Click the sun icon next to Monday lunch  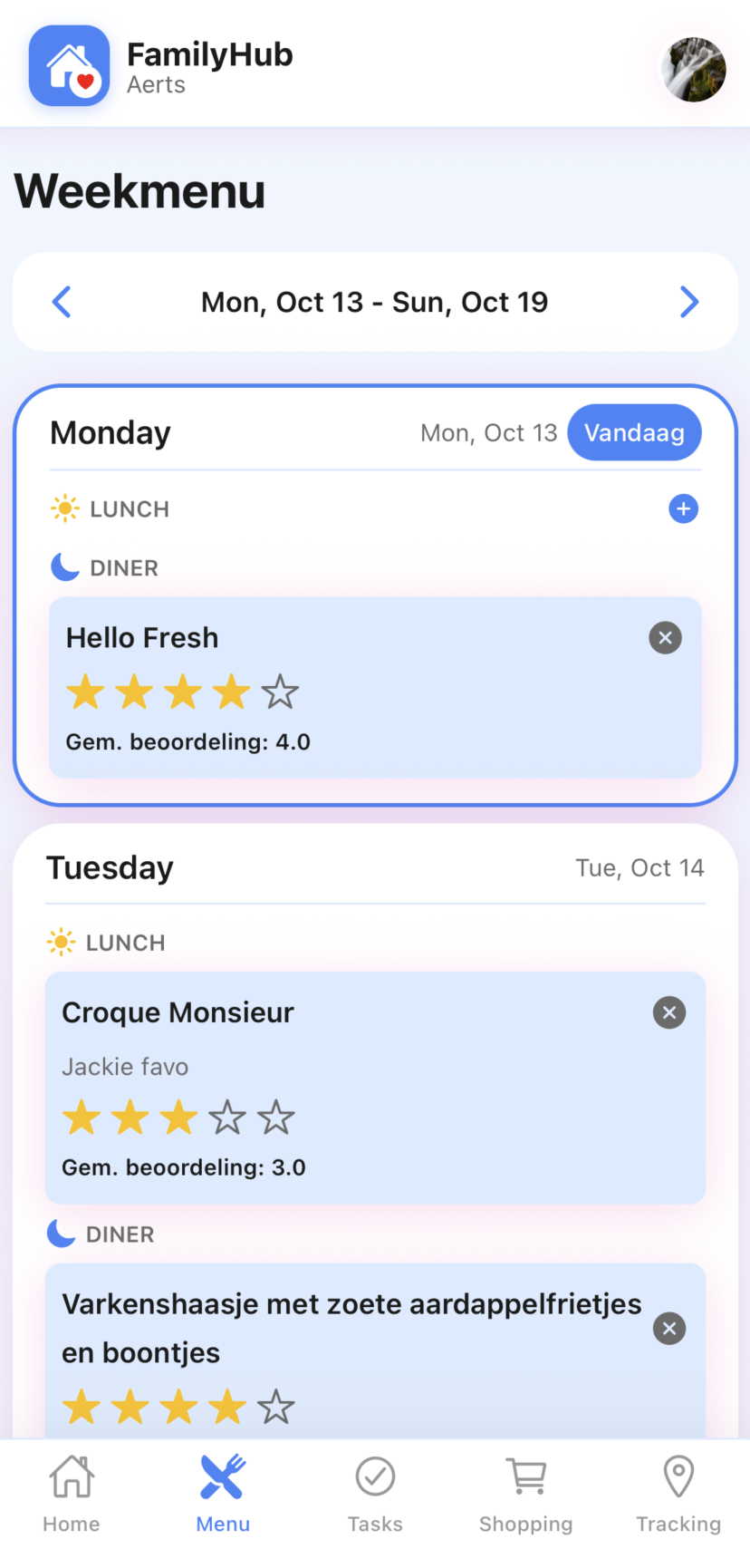click(x=64, y=508)
